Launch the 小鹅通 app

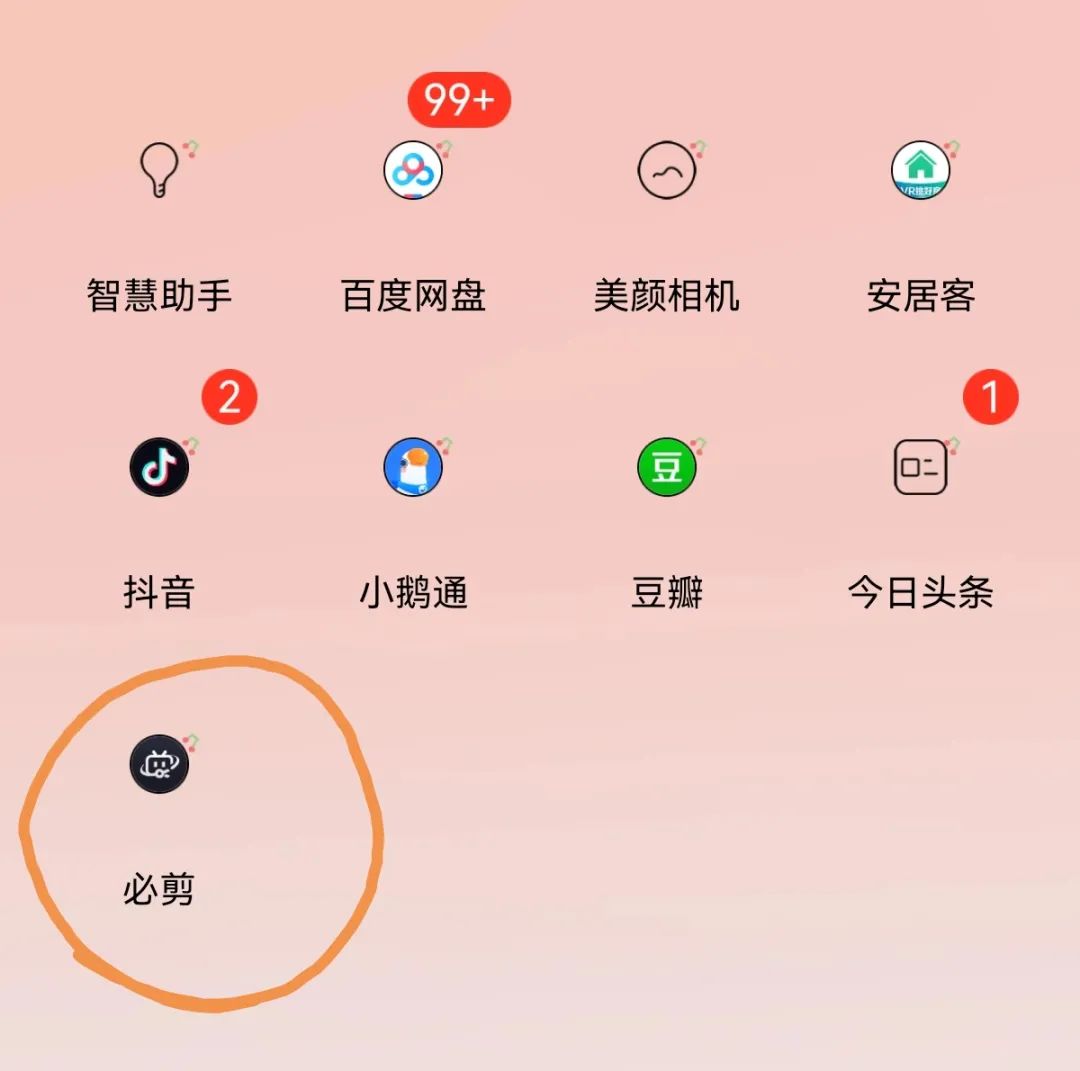413,467
